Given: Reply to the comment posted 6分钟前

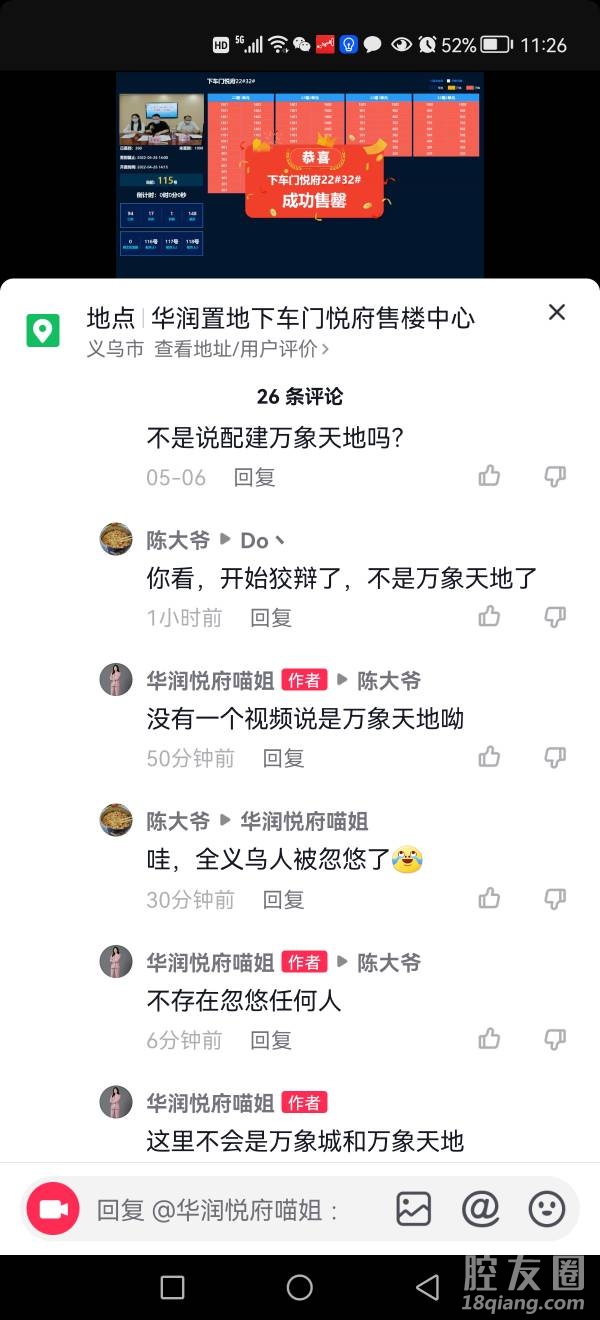Looking at the screenshot, I should click(x=270, y=1041).
